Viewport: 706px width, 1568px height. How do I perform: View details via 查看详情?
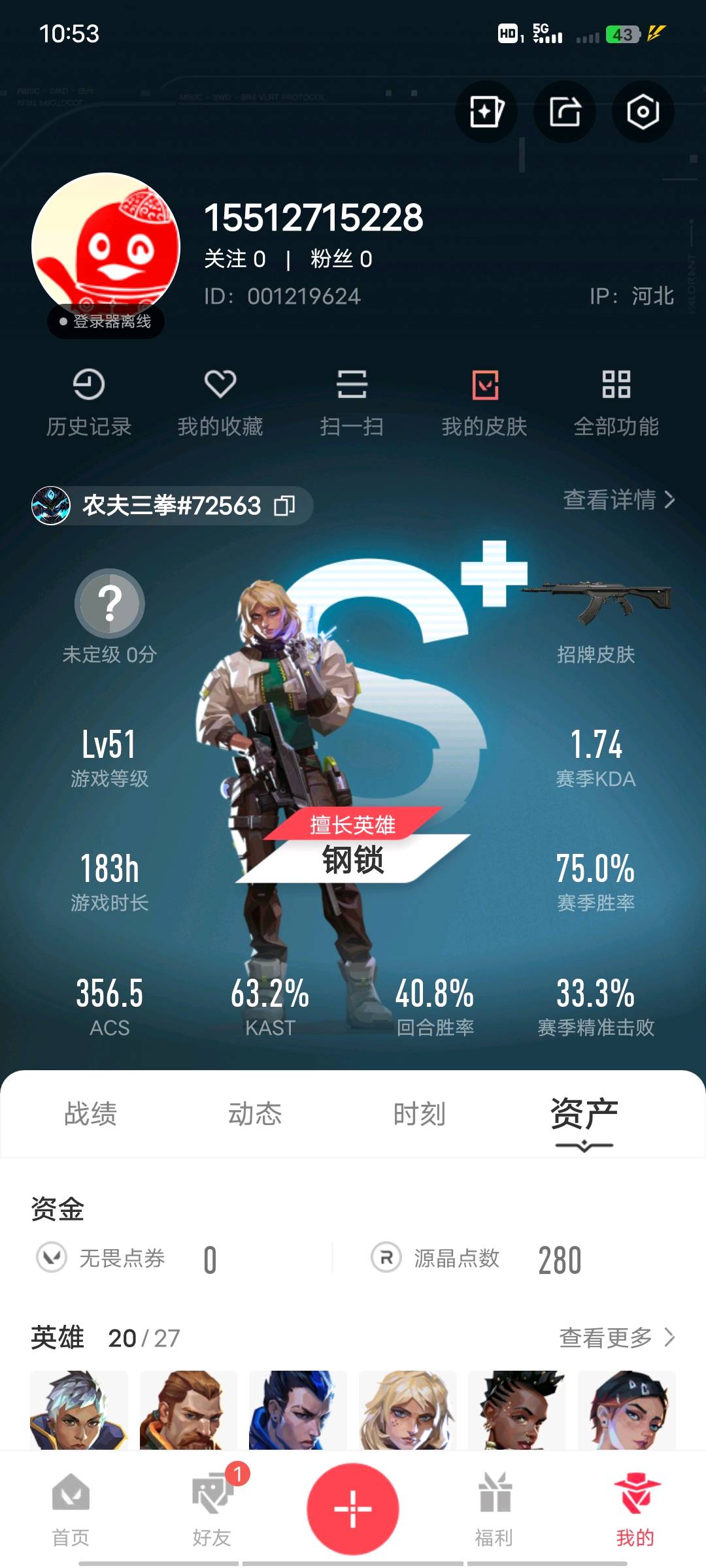pyautogui.click(x=618, y=500)
